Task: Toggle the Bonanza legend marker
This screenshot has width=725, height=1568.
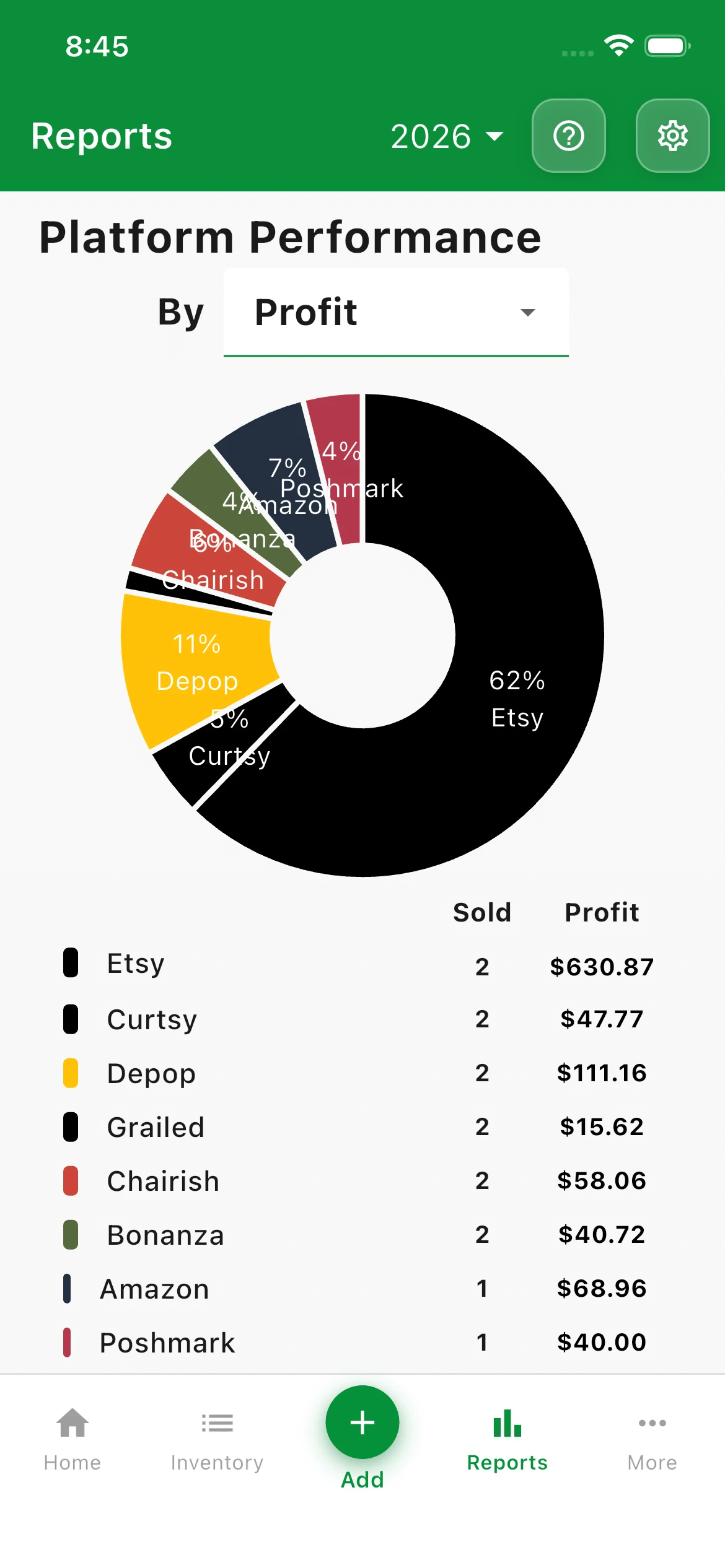Action: coord(70,1235)
